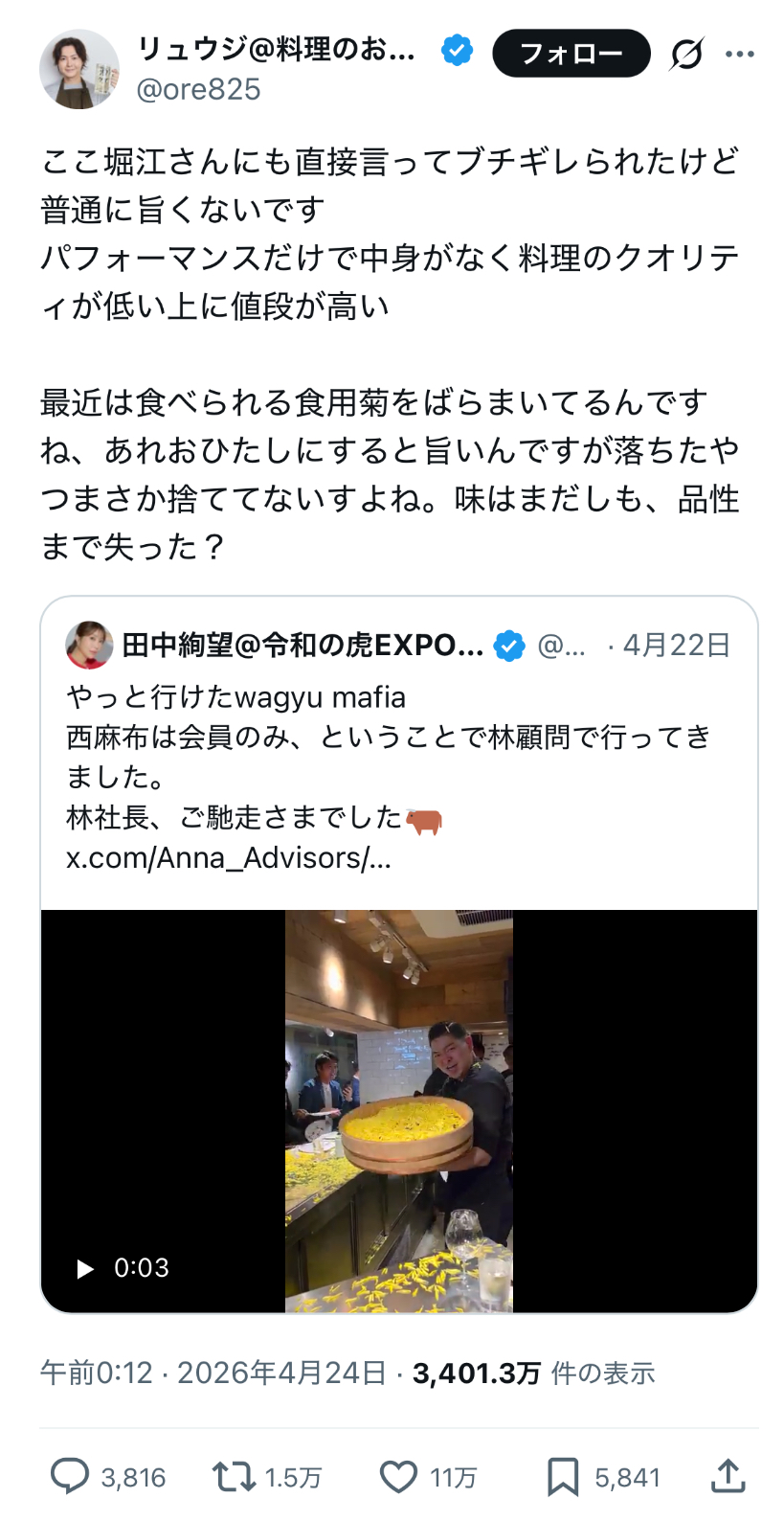Open the Grok icon next to フォロー
Image resolution: width=784 pixels, height=1521 pixels.
click(686, 54)
